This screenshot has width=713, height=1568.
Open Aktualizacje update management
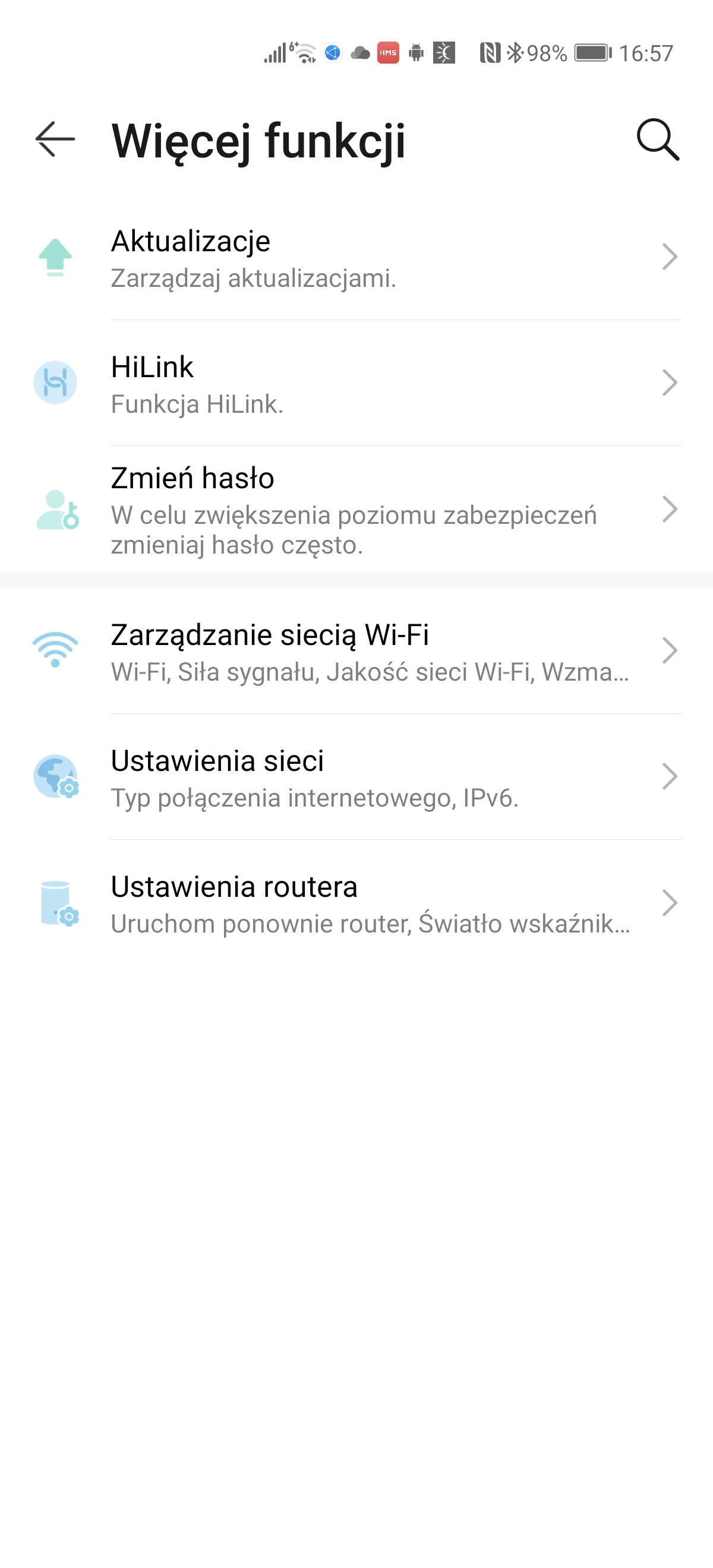pos(356,258)
